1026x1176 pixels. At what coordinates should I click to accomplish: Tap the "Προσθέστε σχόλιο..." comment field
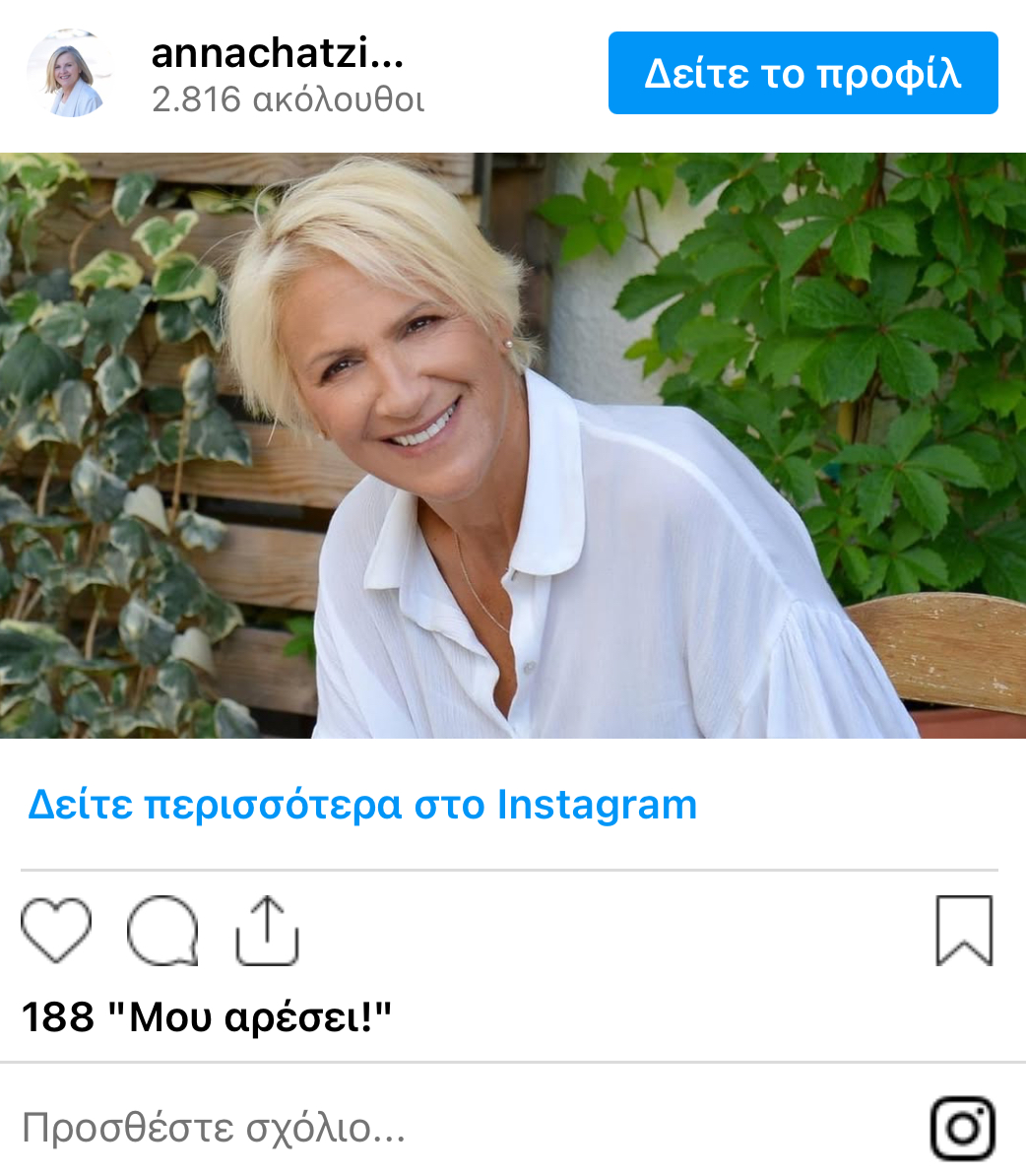coord(215,1128)
